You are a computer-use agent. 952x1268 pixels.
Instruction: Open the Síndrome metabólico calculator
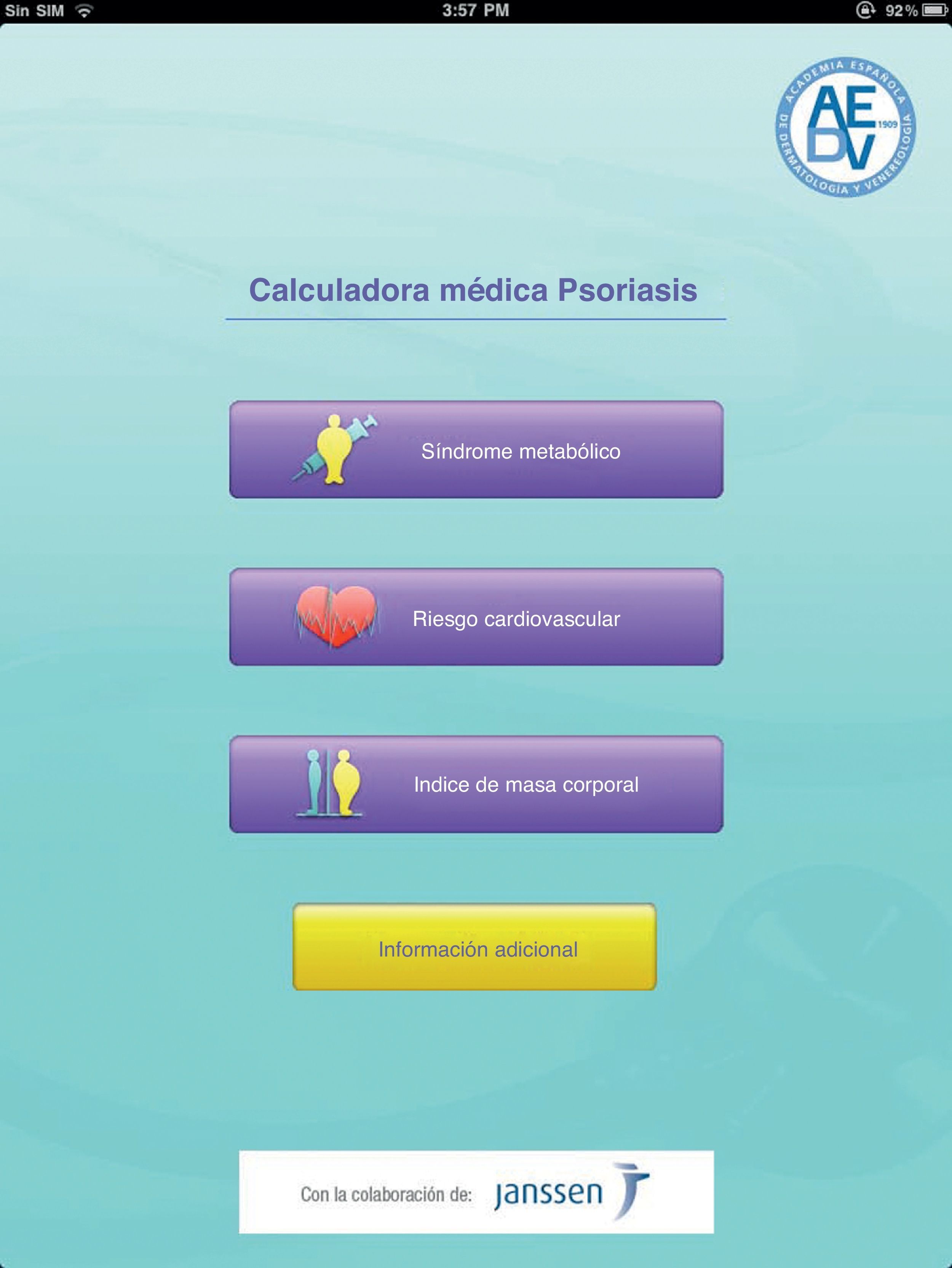[x=476, y=450]
